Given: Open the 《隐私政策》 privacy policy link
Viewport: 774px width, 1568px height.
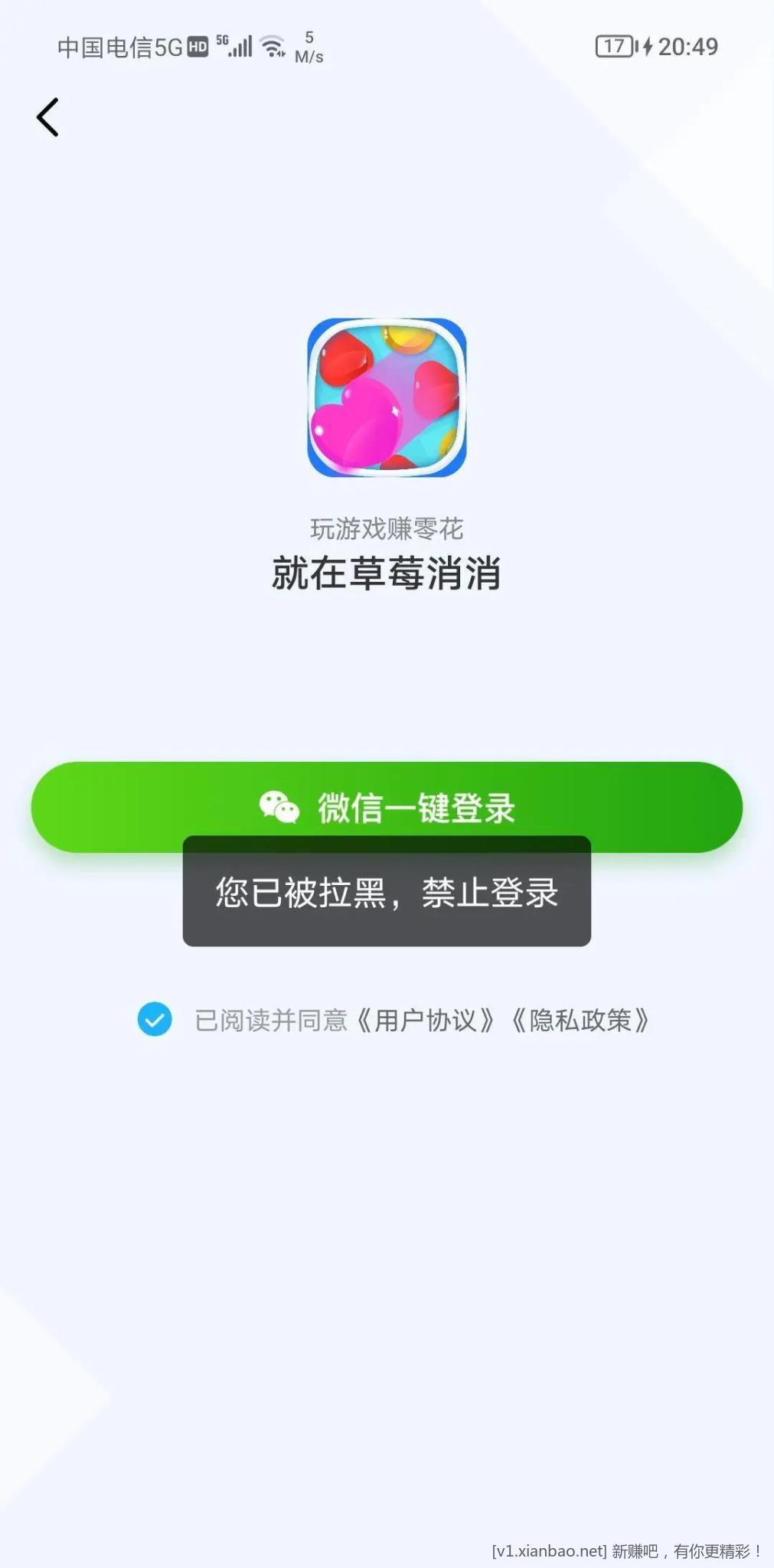Looking at the screenshot, I should click(x=580, y=1021).
